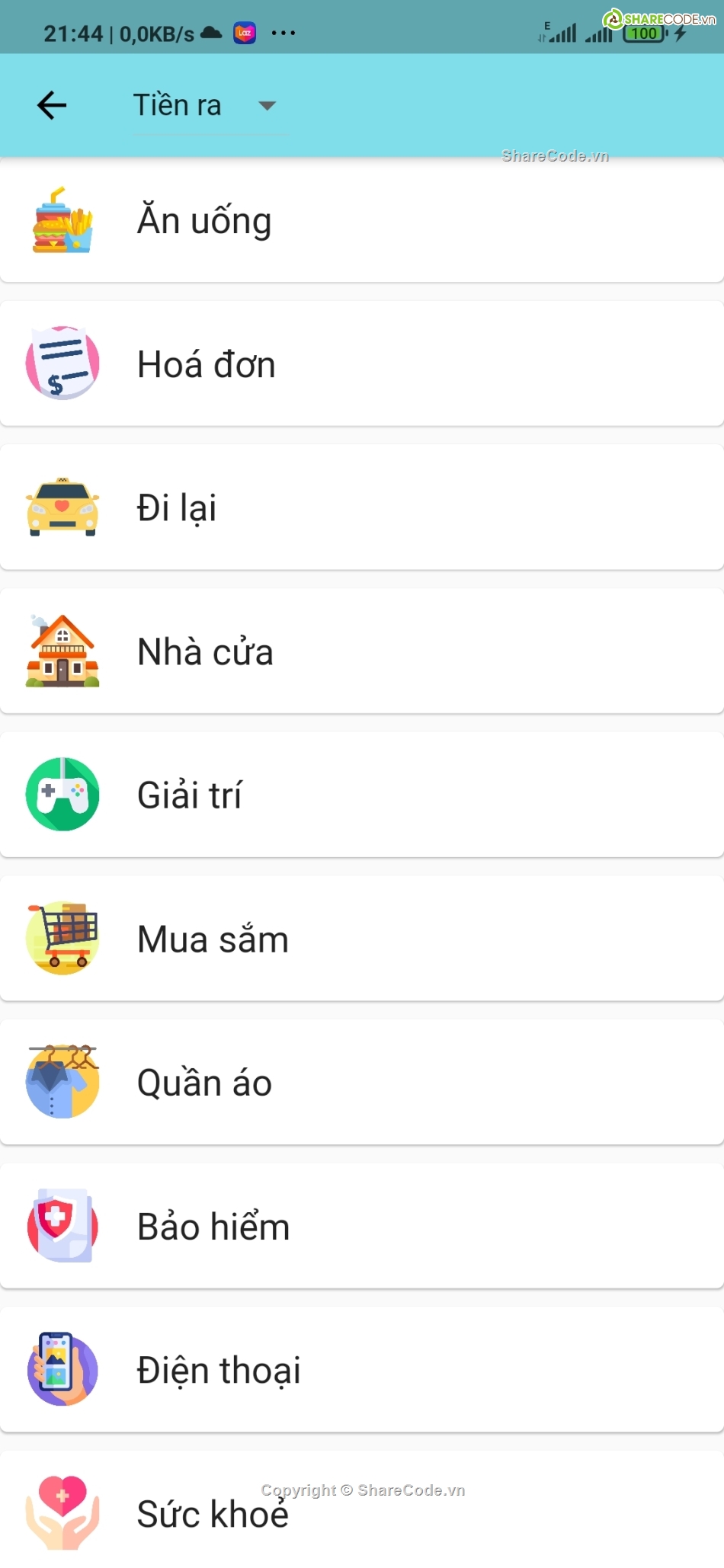Screen dimensions: 724x1568
Task: Click the back arrow at top left
Action: [x=51, y=105]
